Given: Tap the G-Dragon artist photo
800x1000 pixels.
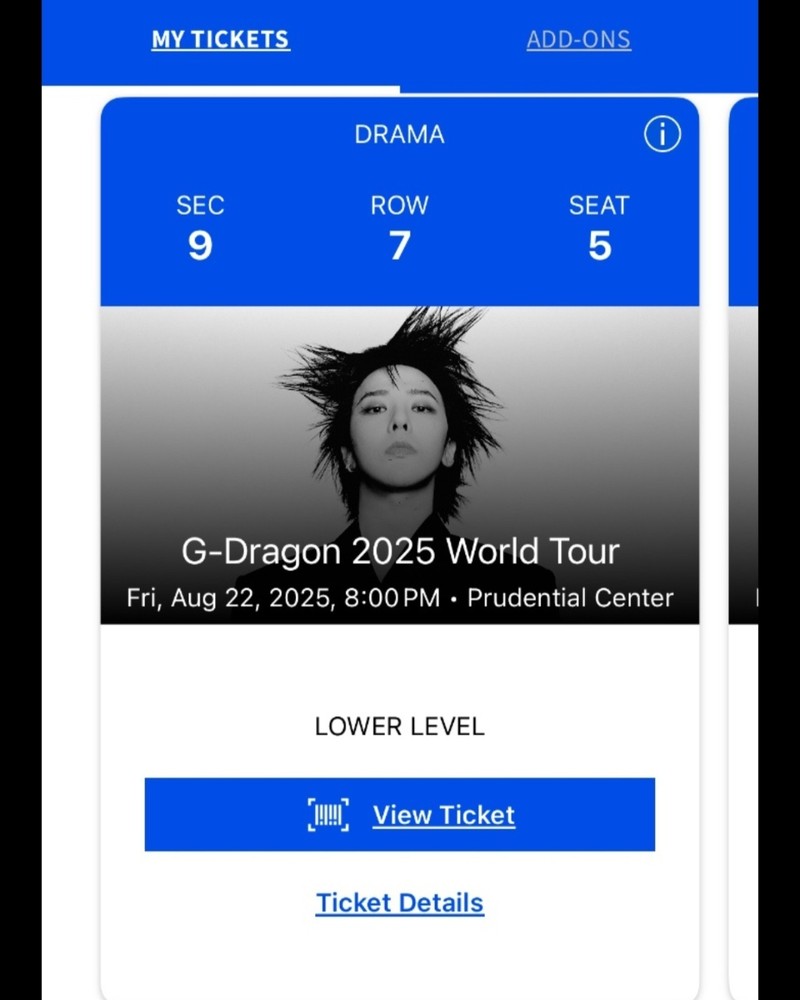Looking at the screenshot, I should 399,430.
